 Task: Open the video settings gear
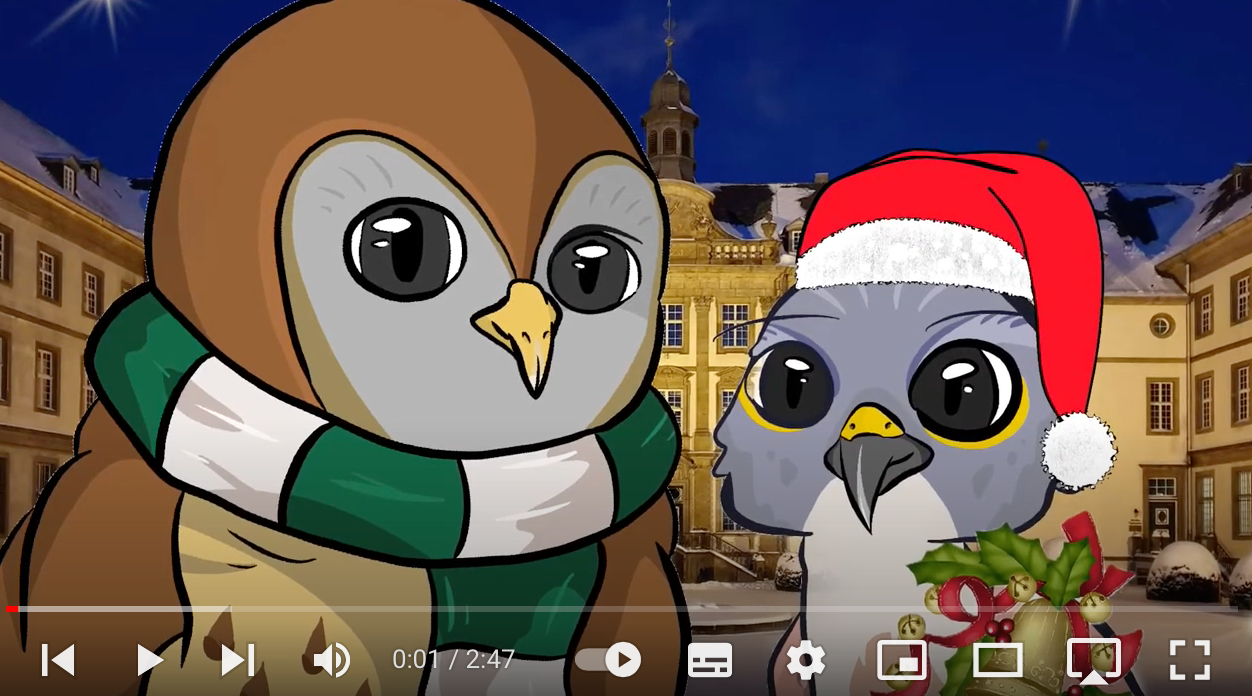pos(805,660)
